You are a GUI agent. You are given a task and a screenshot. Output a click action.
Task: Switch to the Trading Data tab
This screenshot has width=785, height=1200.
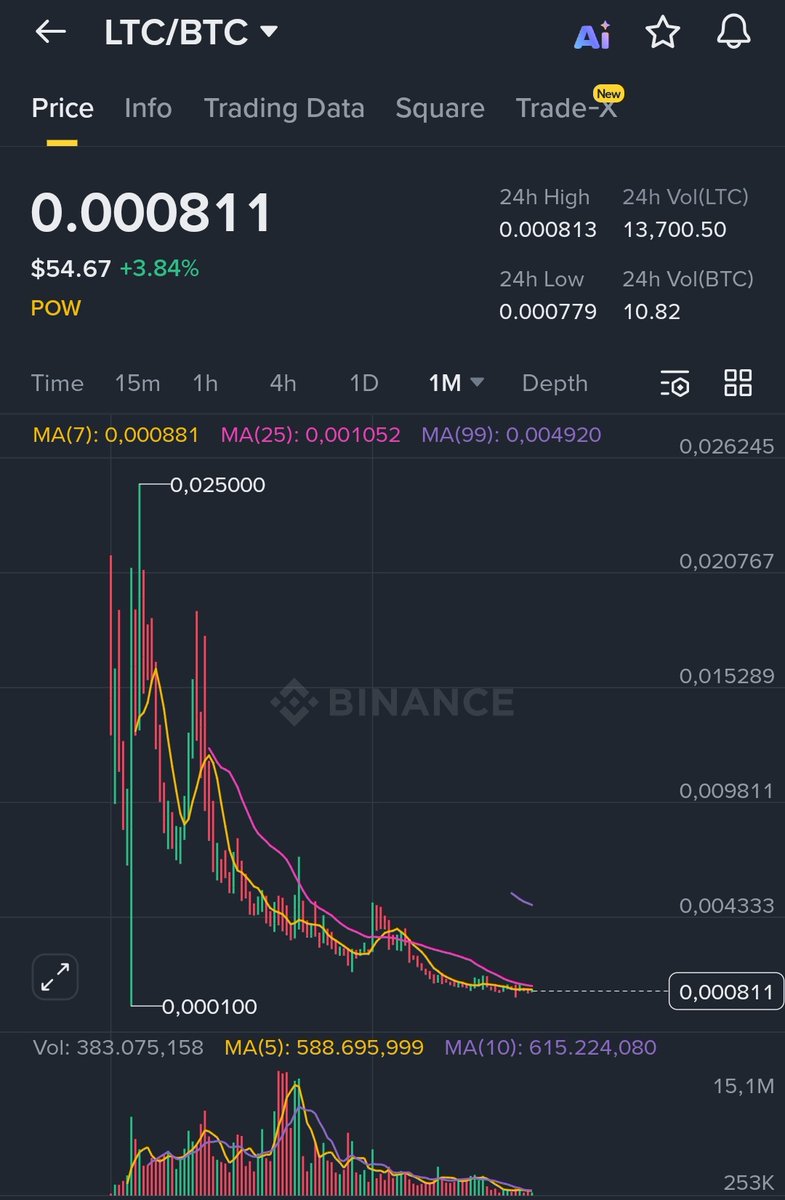(284, 108)
